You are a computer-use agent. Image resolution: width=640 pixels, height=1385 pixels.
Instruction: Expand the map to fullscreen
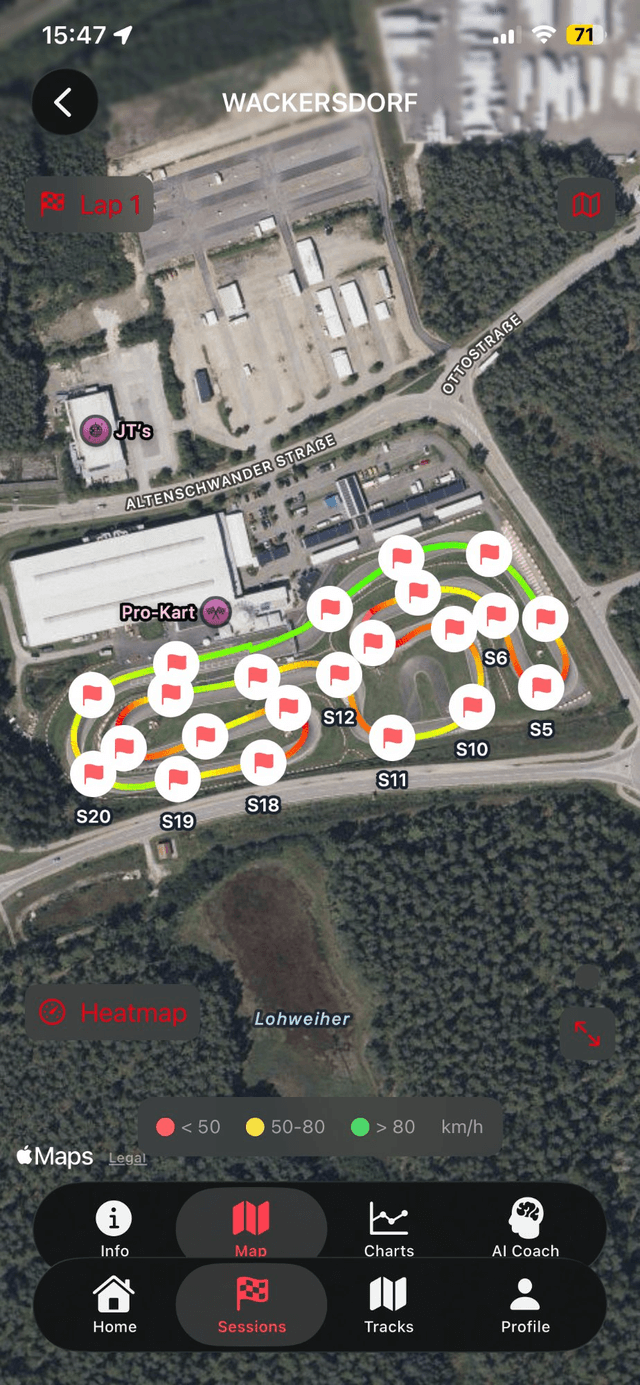pos(587,1033)
